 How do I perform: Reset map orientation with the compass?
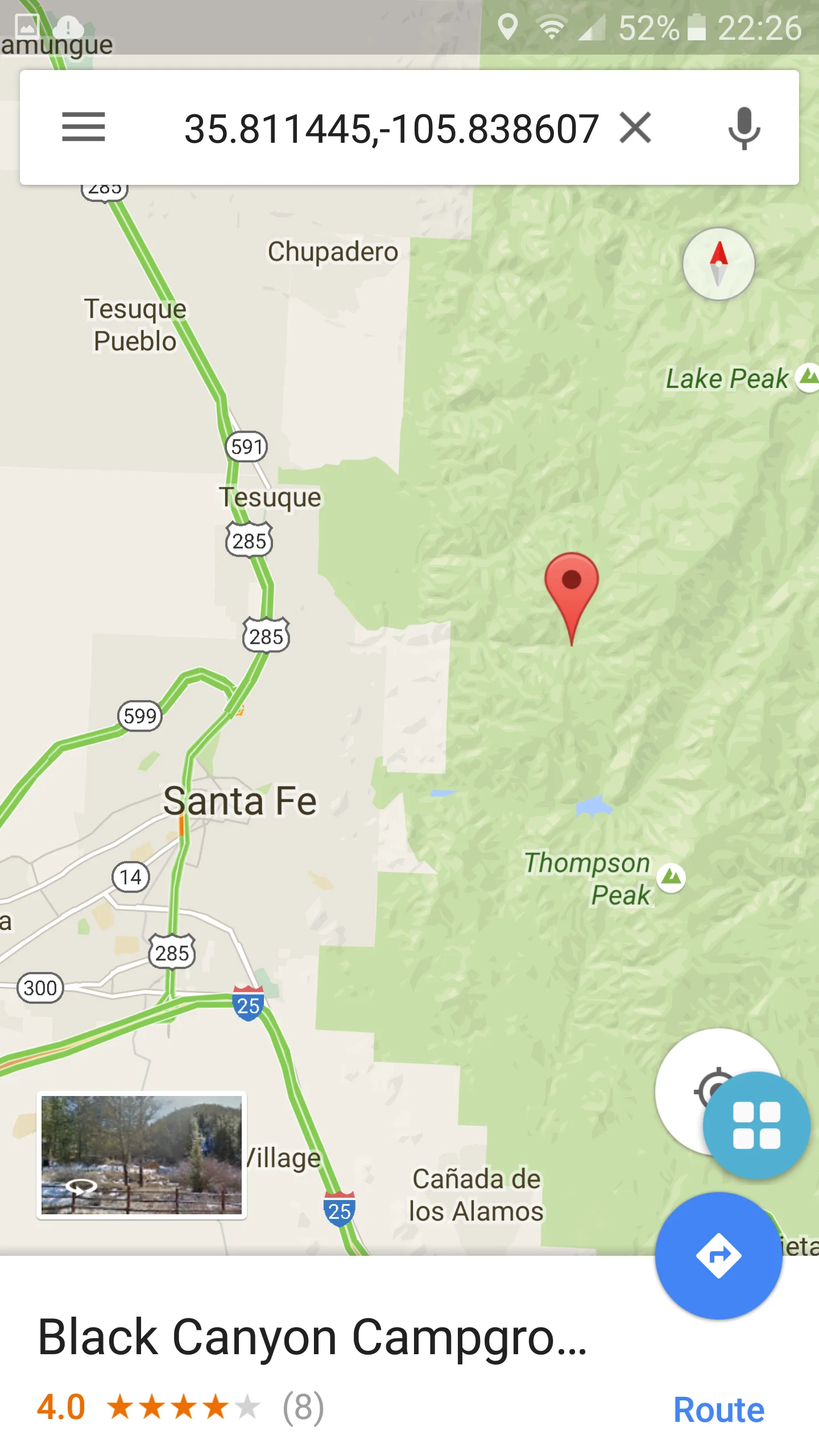click(718, 264)
